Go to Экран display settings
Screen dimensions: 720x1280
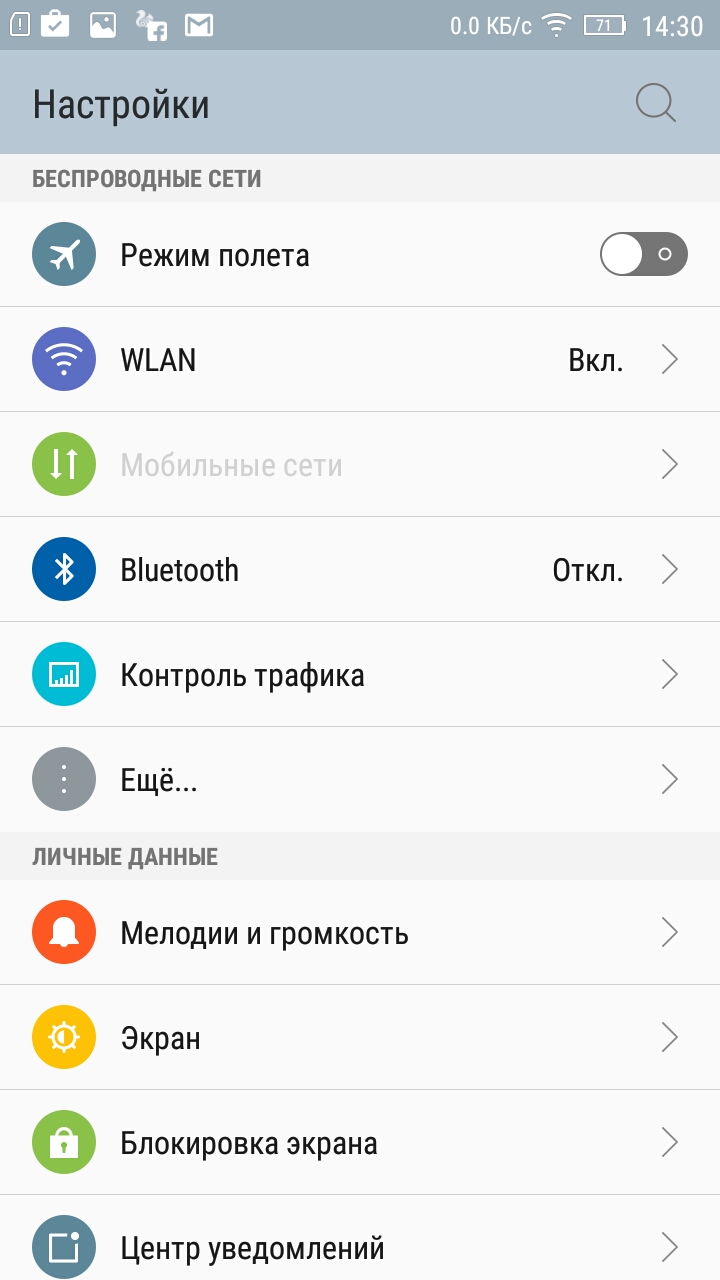(360, 1038)
